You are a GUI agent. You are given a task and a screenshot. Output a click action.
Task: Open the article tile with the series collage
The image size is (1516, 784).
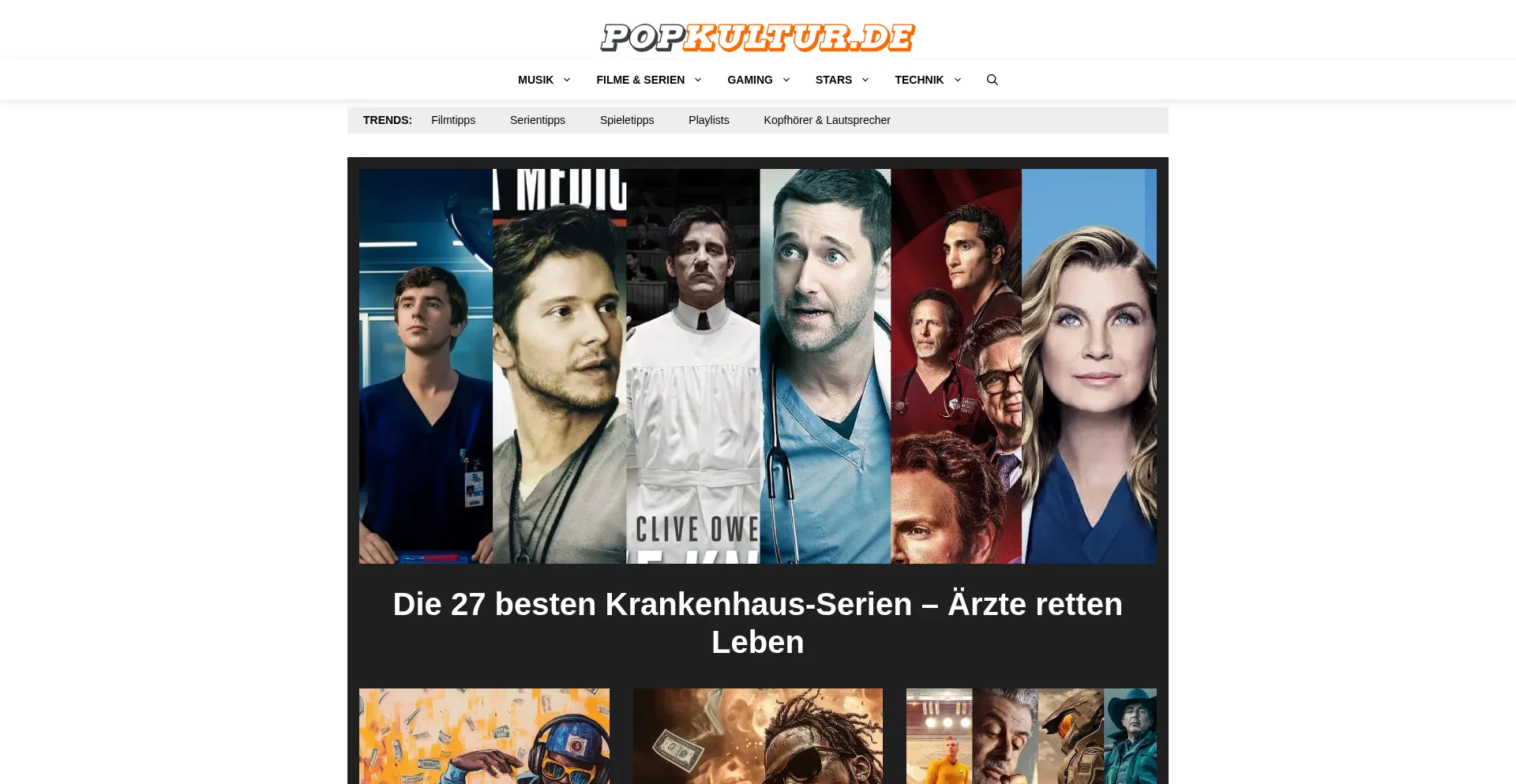click(x=1031, y=736)
